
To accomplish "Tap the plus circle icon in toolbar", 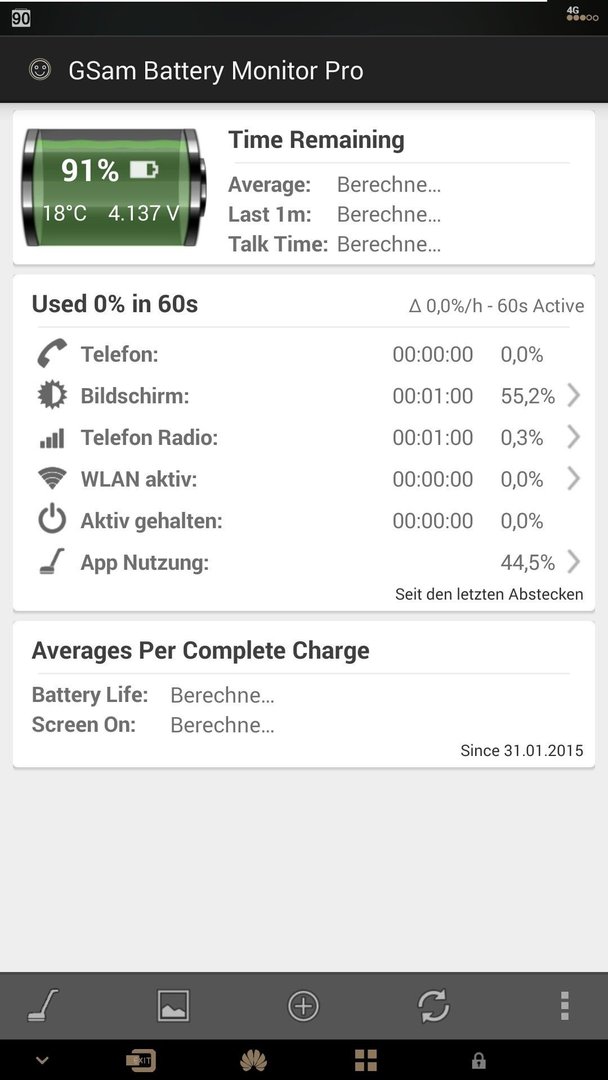I will coord(303,1006).
